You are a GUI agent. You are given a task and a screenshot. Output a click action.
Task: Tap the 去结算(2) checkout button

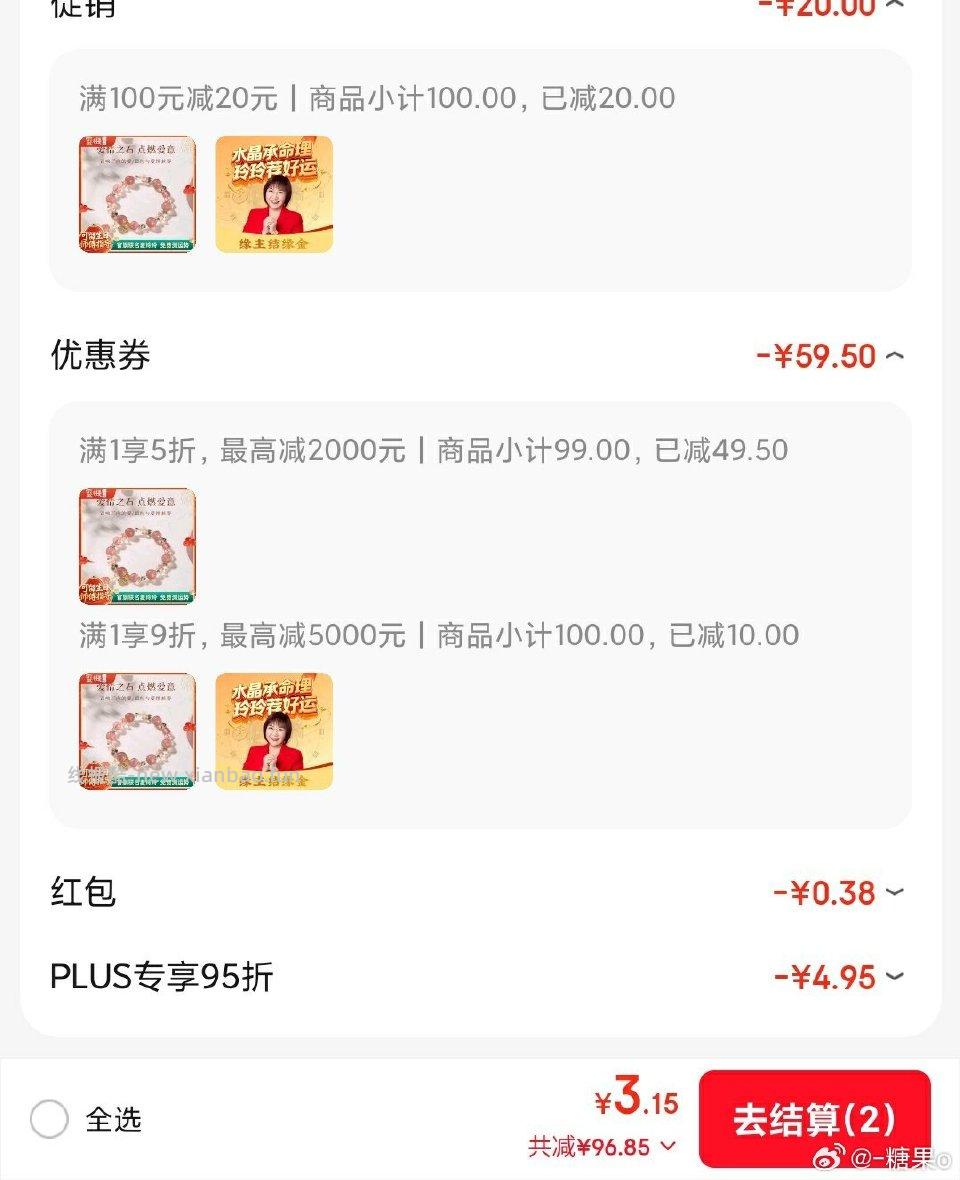coord(814,1117)
